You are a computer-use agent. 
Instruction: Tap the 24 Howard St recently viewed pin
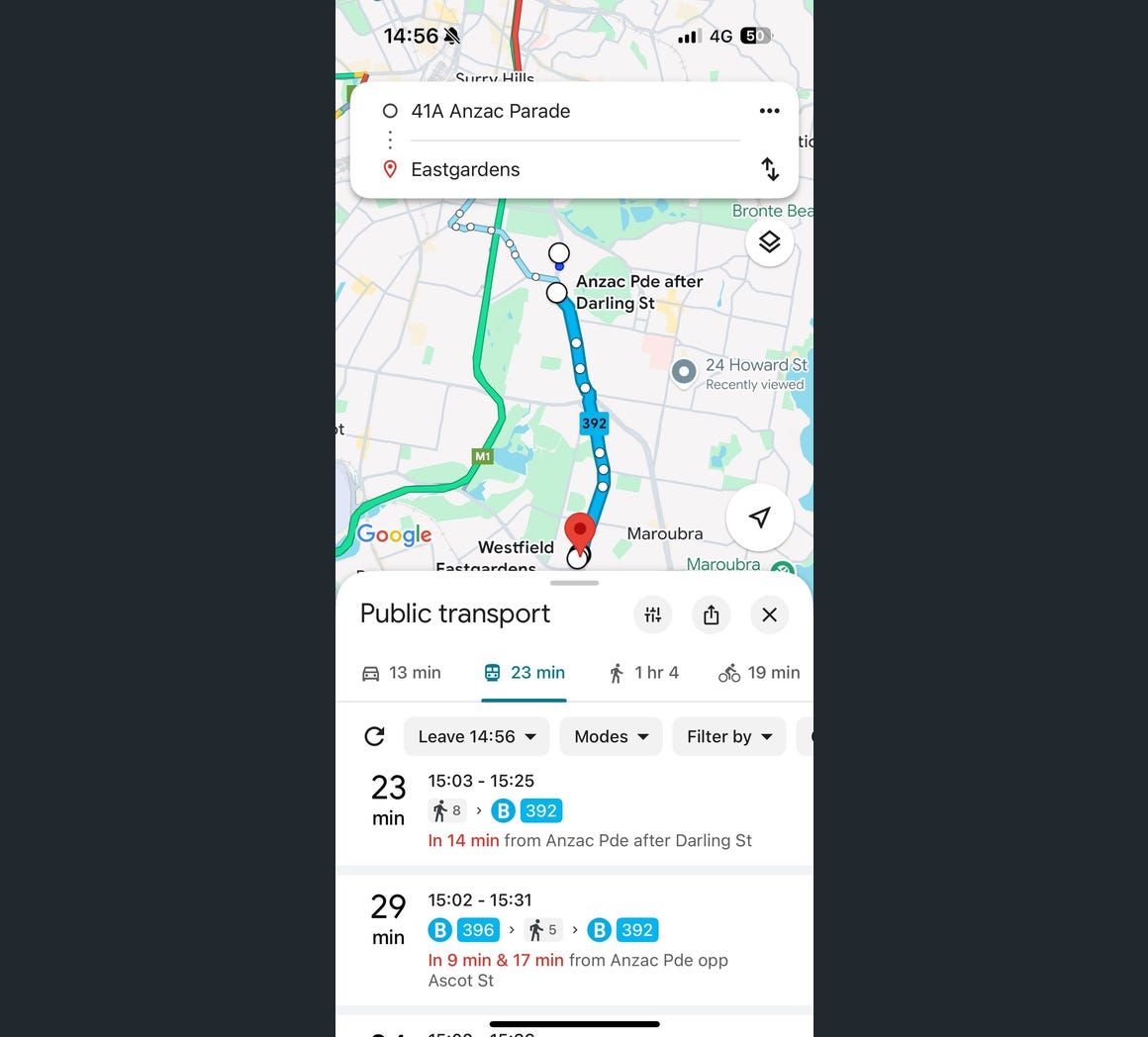[x=684, y=373]
